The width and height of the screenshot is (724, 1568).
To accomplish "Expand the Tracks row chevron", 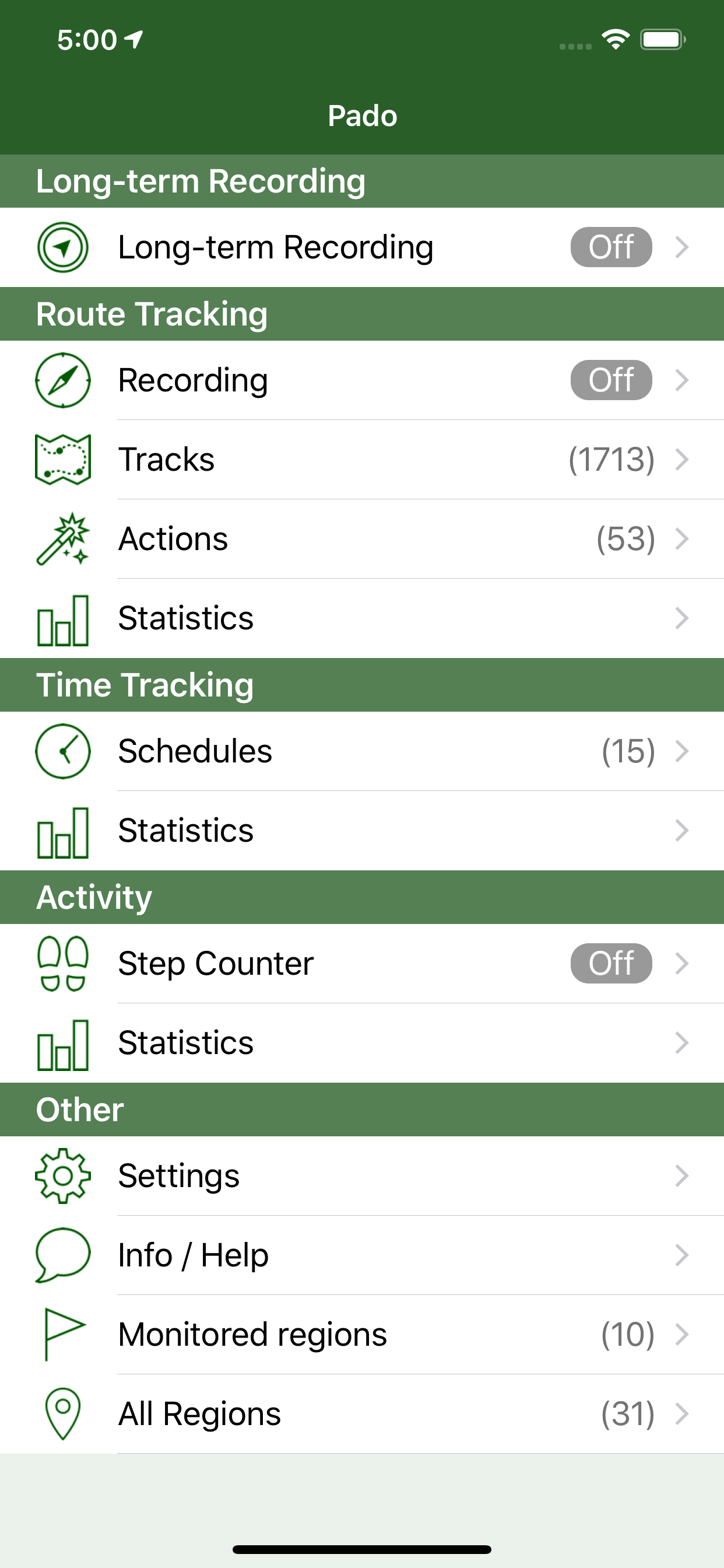I will point(683,459).
